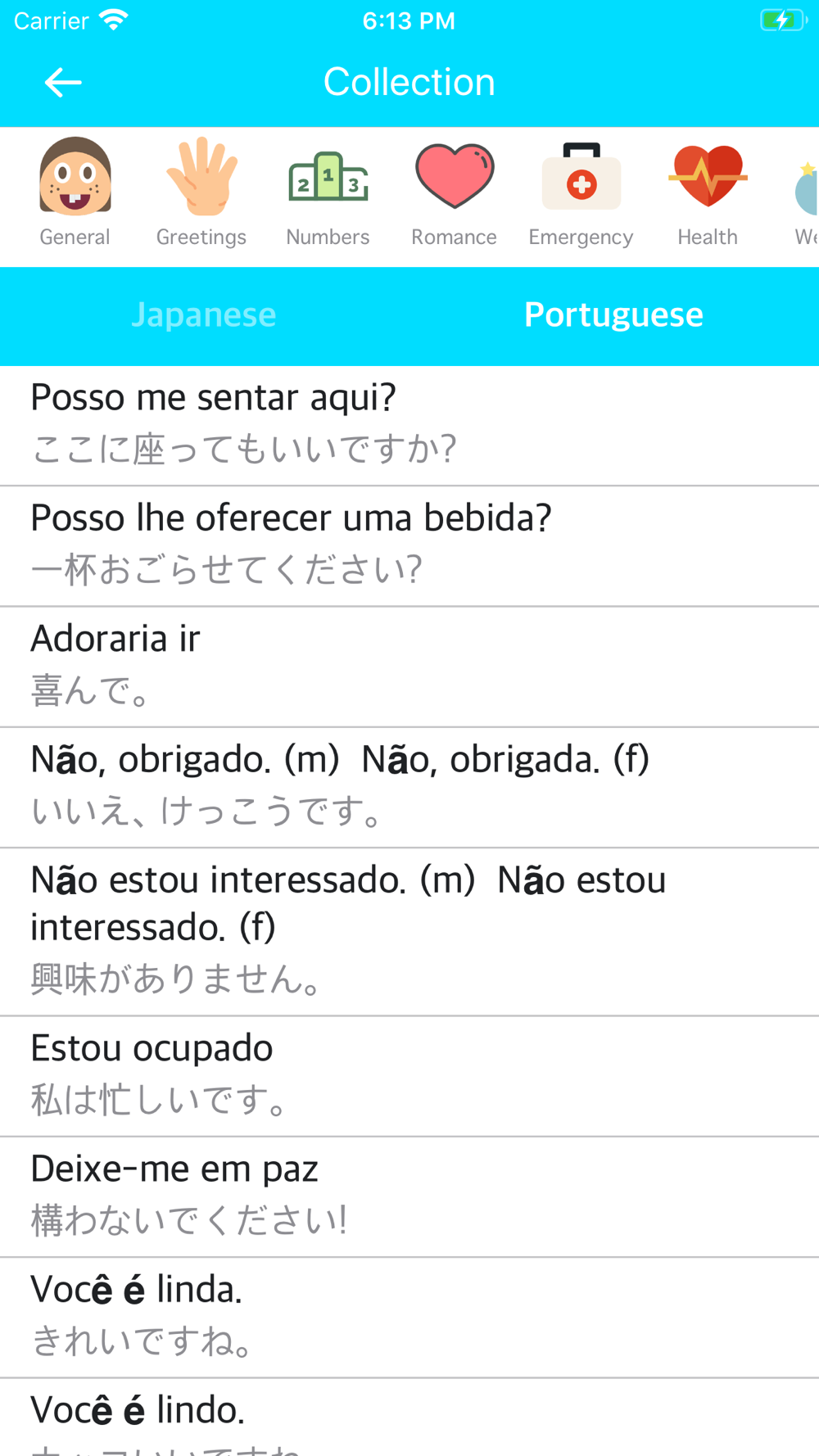
Task: Go back using the arrow icon
Action: pos(63,83)
